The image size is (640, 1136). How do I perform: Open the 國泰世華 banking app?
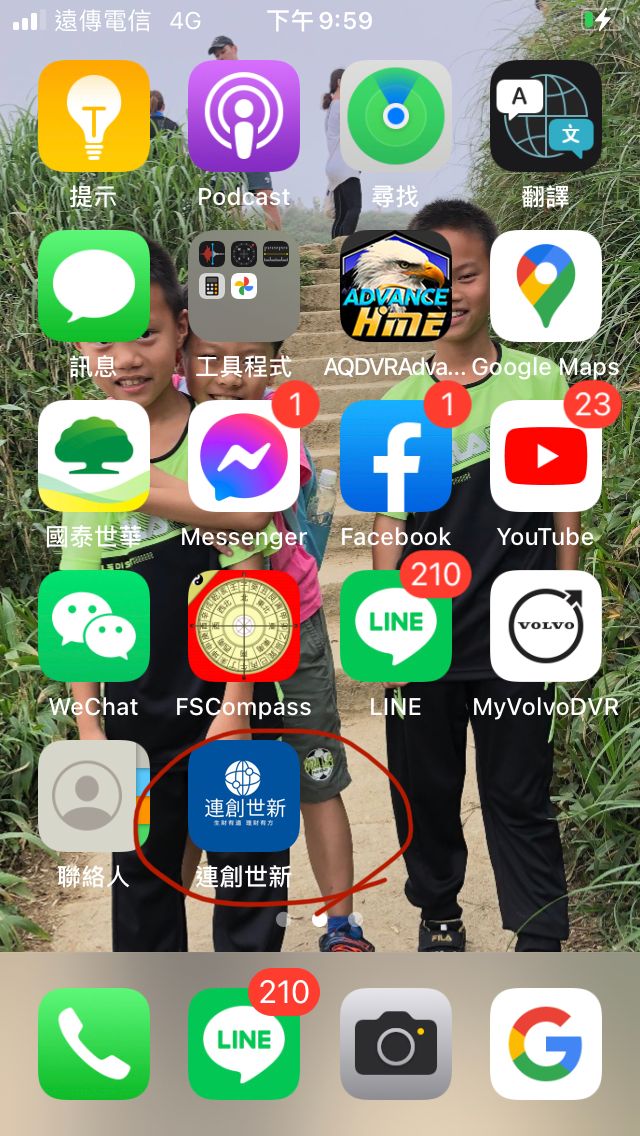[94, 456]
